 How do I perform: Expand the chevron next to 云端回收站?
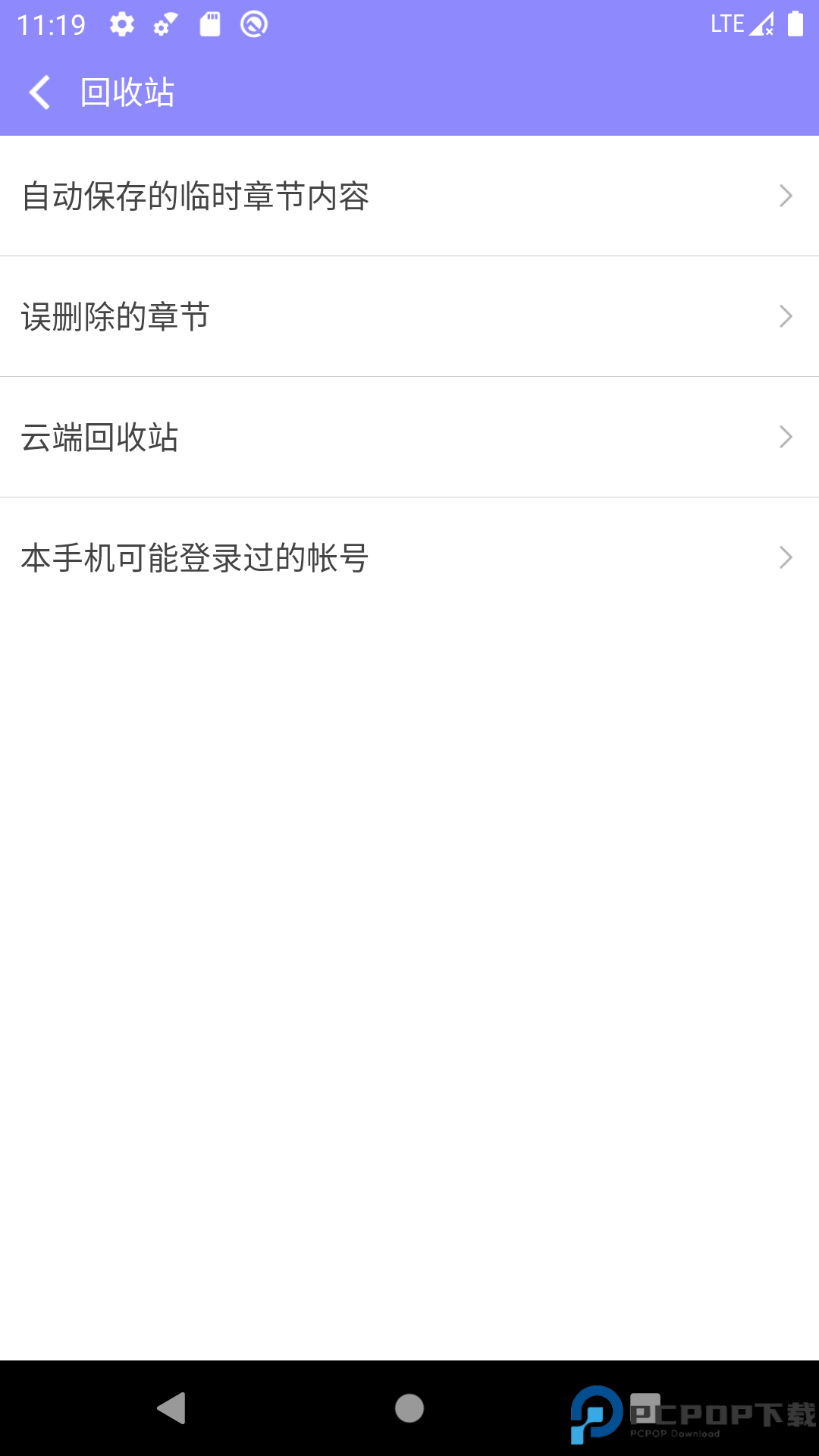(786, 438)
